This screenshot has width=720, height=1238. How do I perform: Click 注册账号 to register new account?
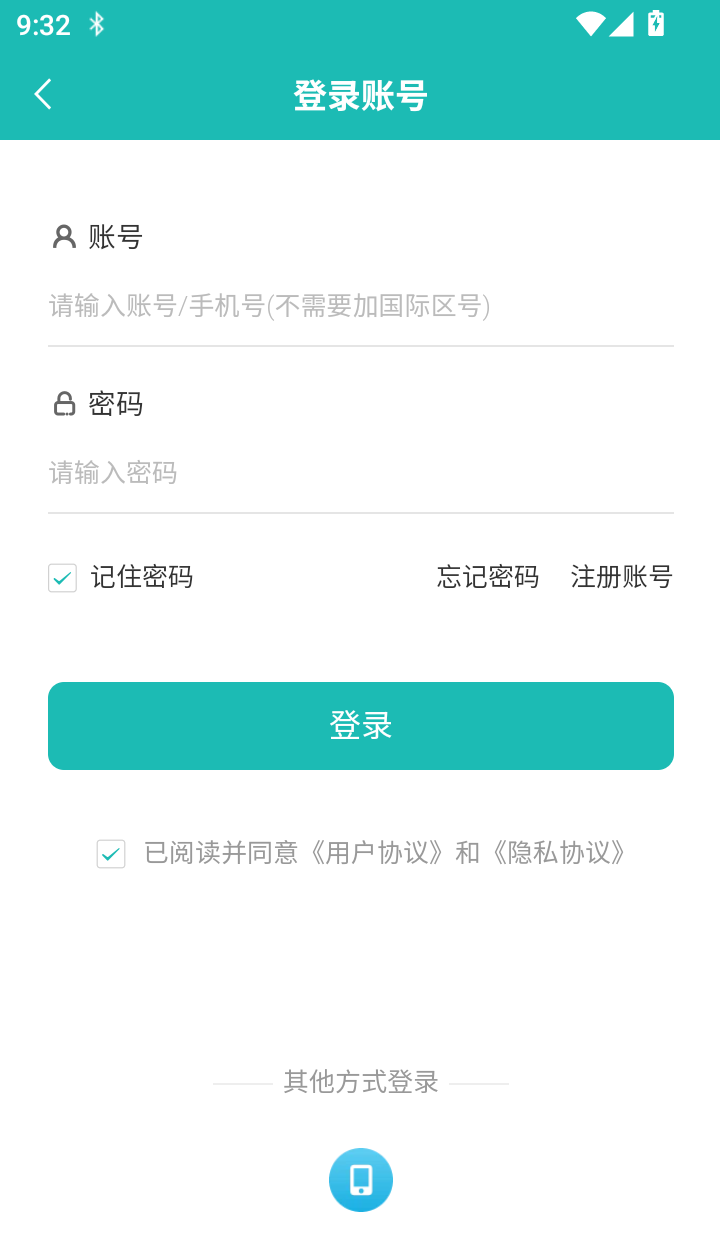click(622, 577)
